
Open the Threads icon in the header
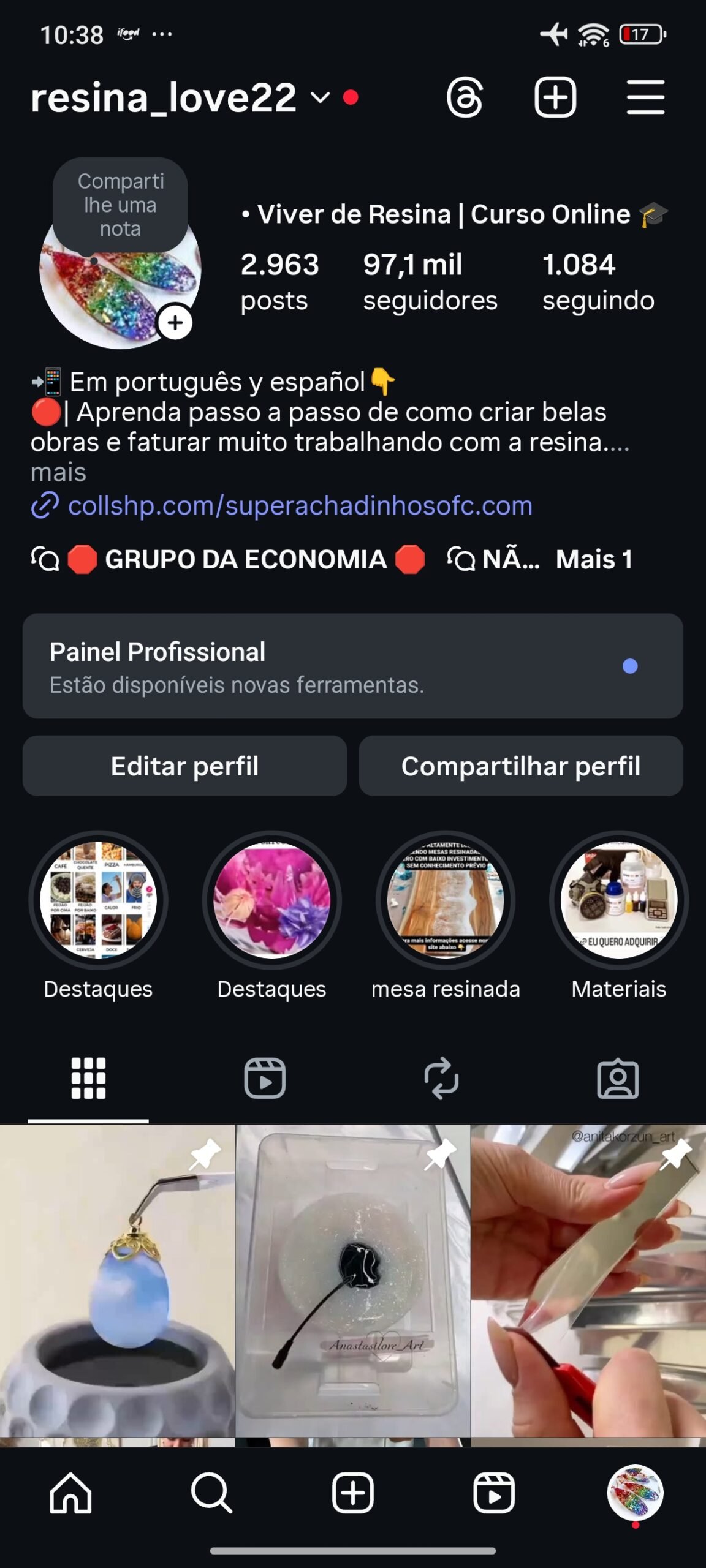tap(465, 97)
